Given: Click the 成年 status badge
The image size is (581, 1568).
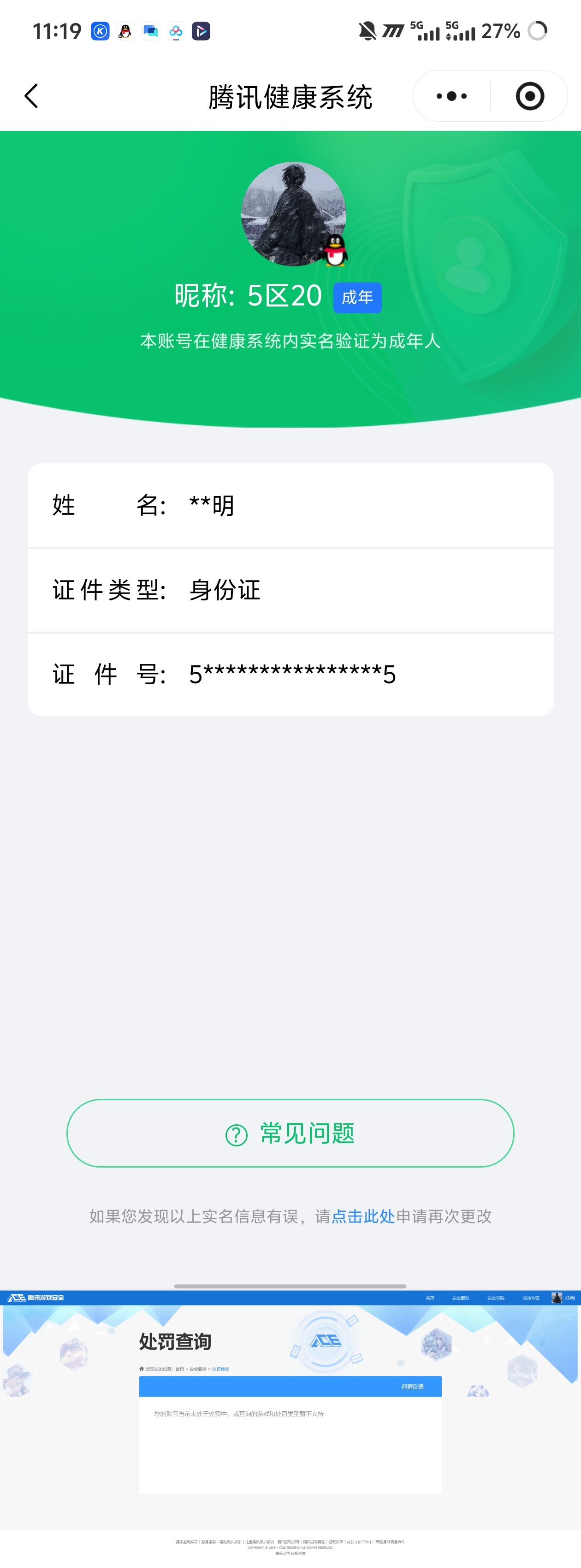Looking at the screenshot, I should click(x=358, y=298).
